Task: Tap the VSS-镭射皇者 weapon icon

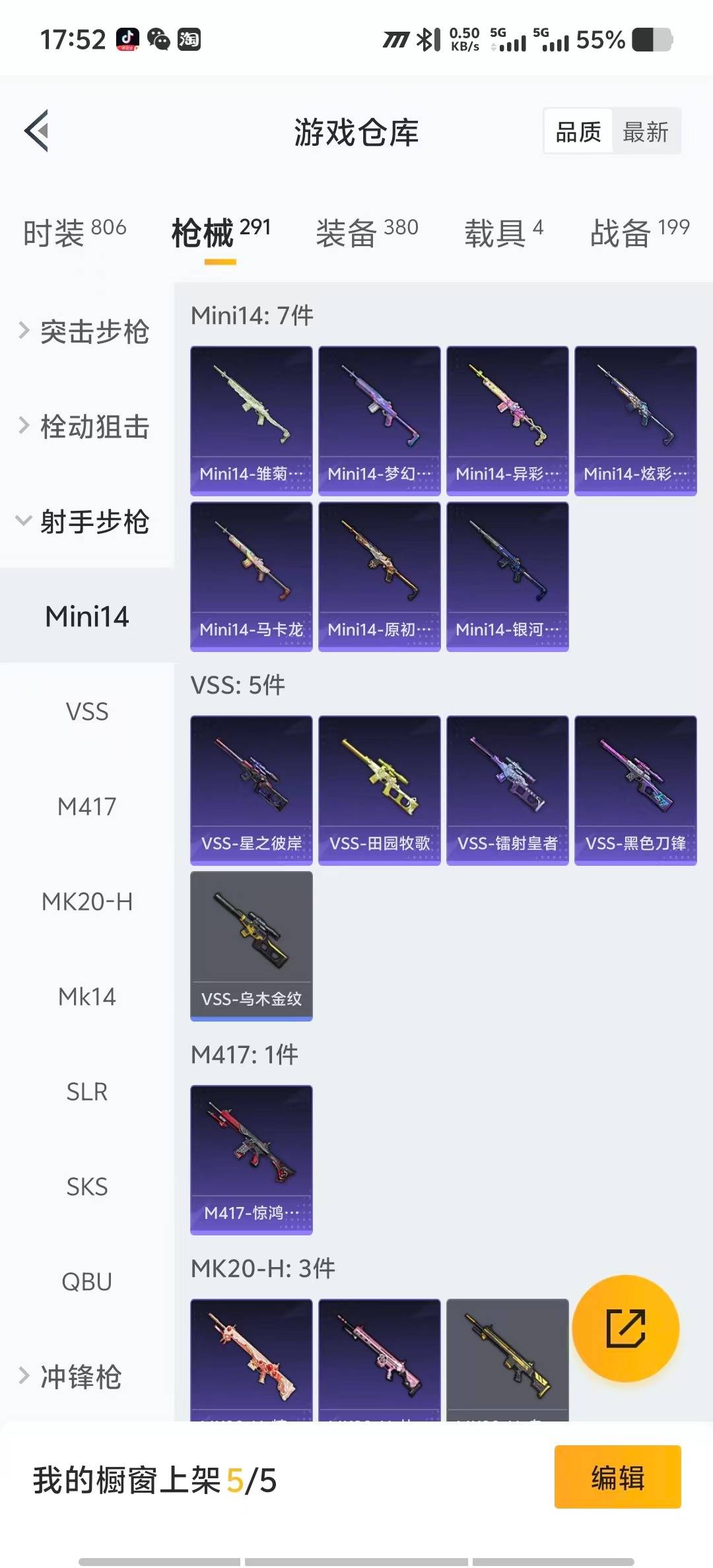Action: point(507,789)
